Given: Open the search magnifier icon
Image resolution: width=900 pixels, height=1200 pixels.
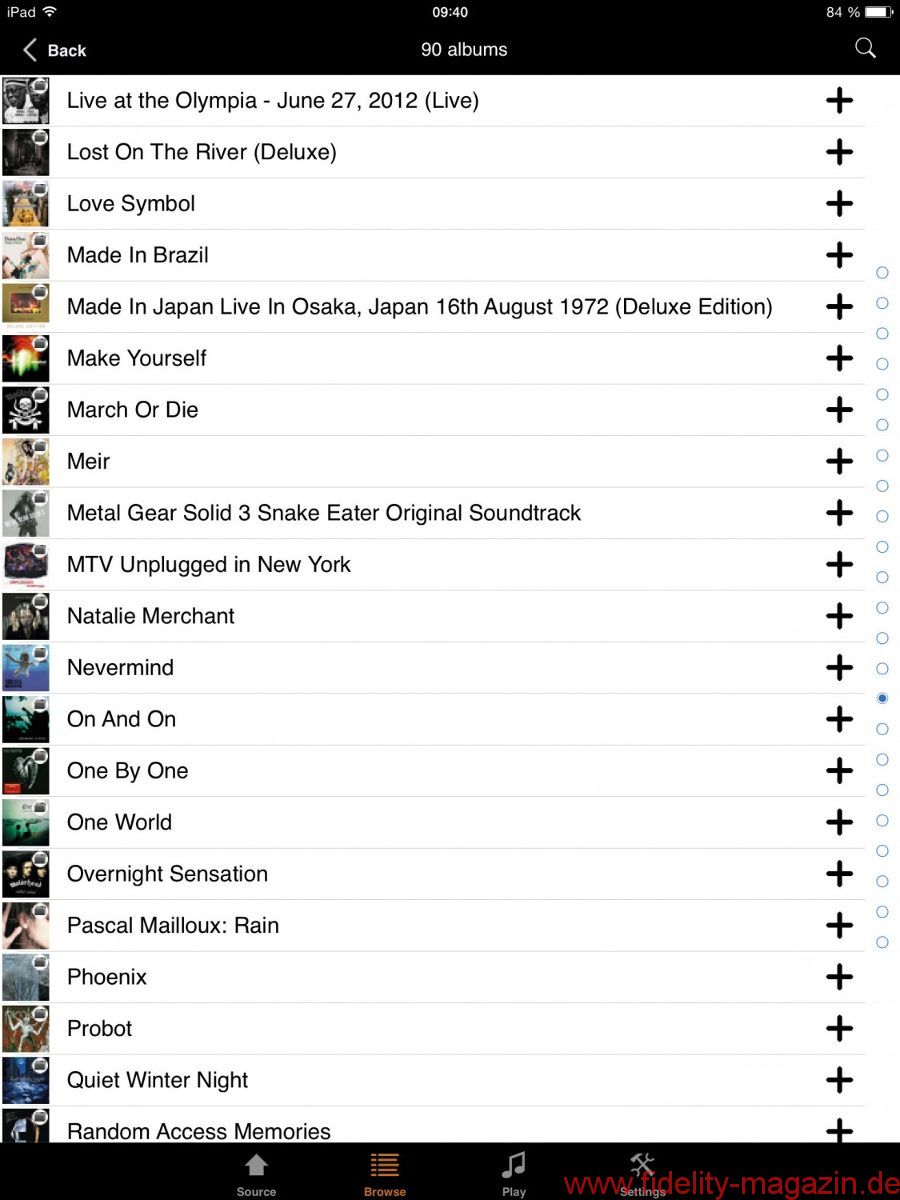Looking at the screenshot, I should point(865,48).
